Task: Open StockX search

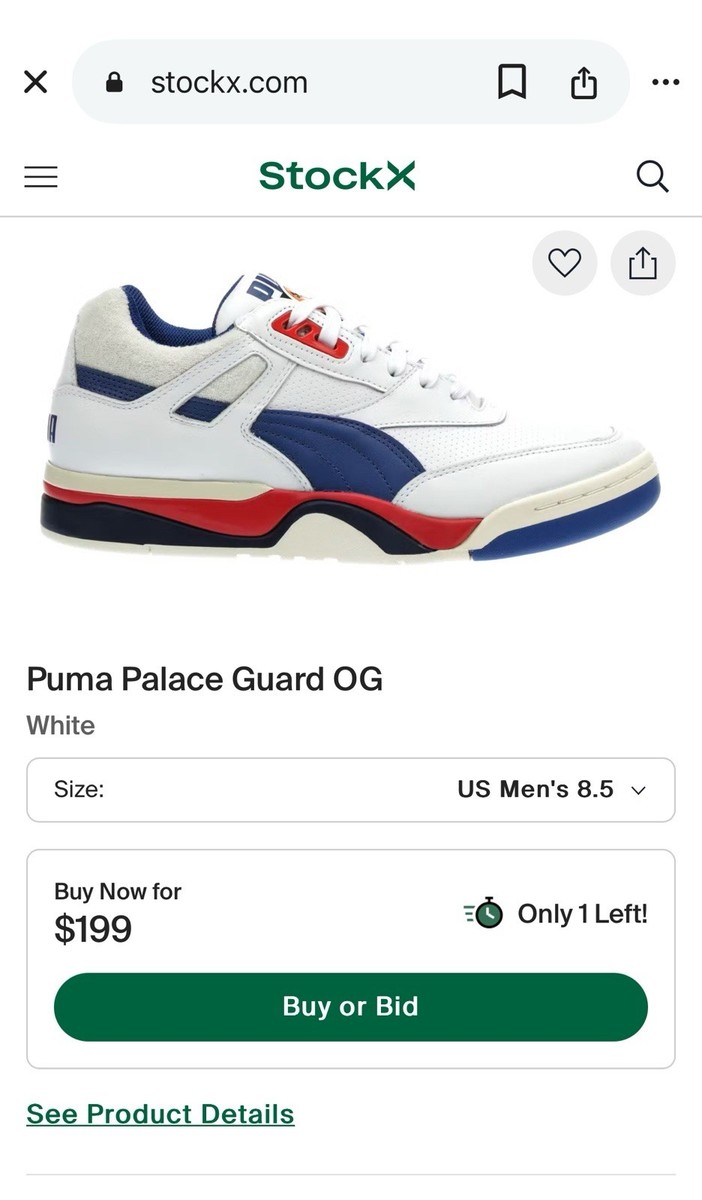Action: point(652,177)
